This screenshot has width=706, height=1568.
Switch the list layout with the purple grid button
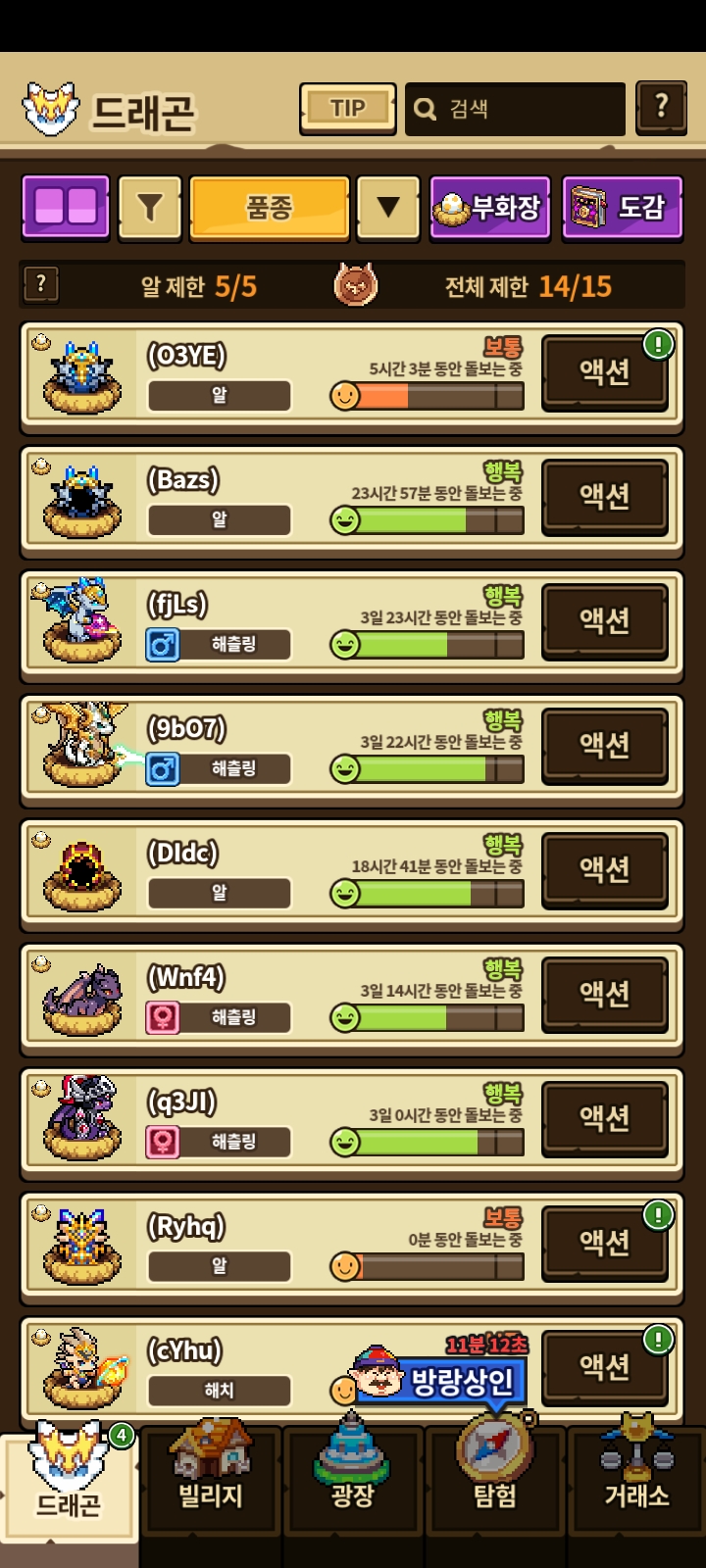click(x=66, y=207)
